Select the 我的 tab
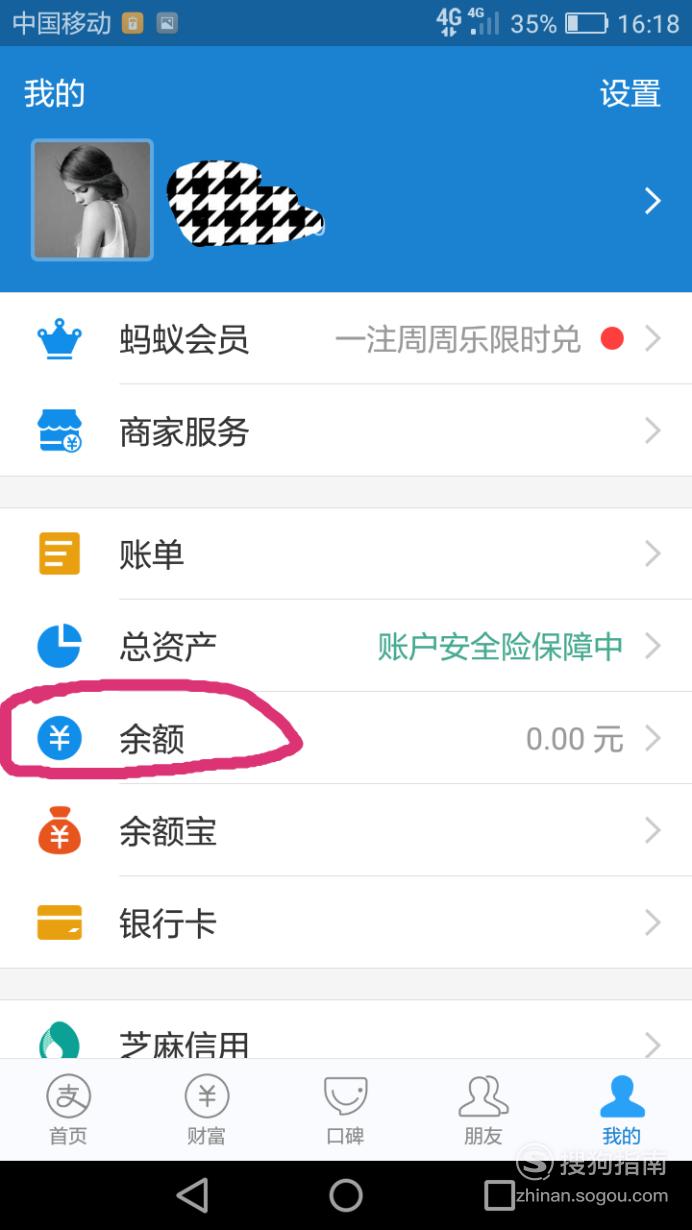692x1230 pixels. click(x=622, y=1110)
